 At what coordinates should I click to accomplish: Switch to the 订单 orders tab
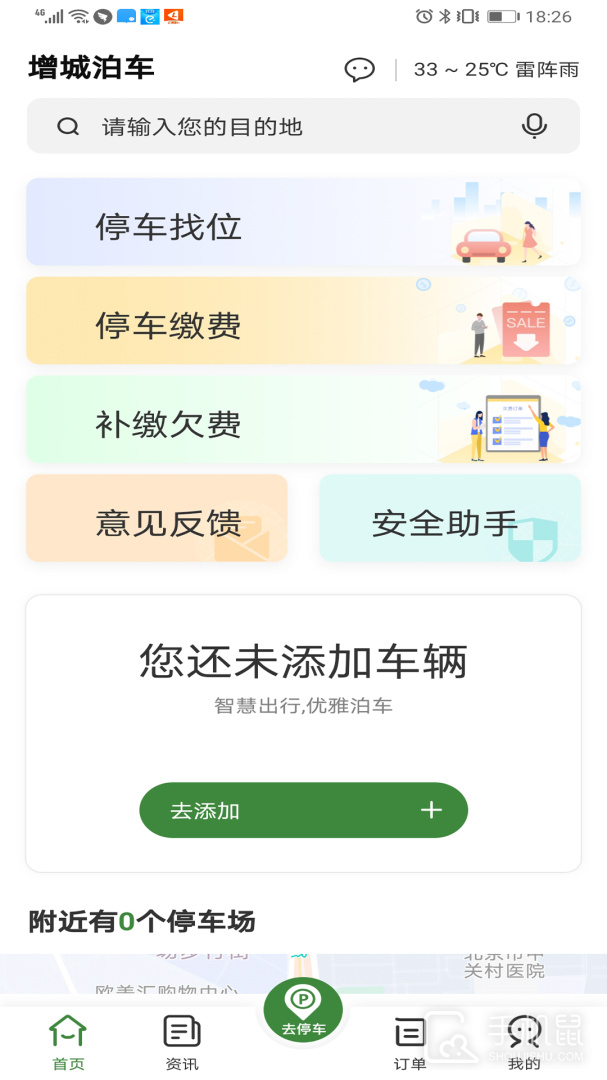point(410,1042)
